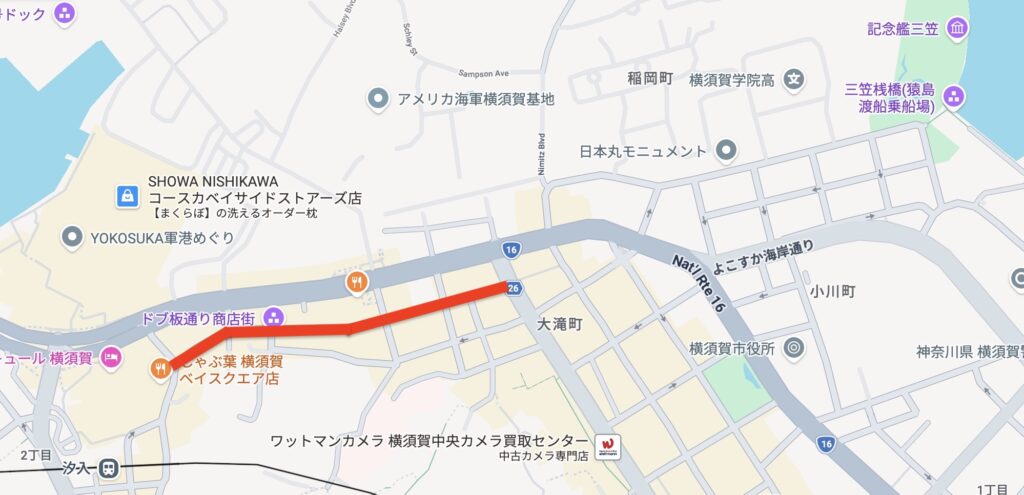Tap the YOKOSUKA軍港めぐり marker
This screenshot has width=1024, height=495.
(x=72, y=237)
